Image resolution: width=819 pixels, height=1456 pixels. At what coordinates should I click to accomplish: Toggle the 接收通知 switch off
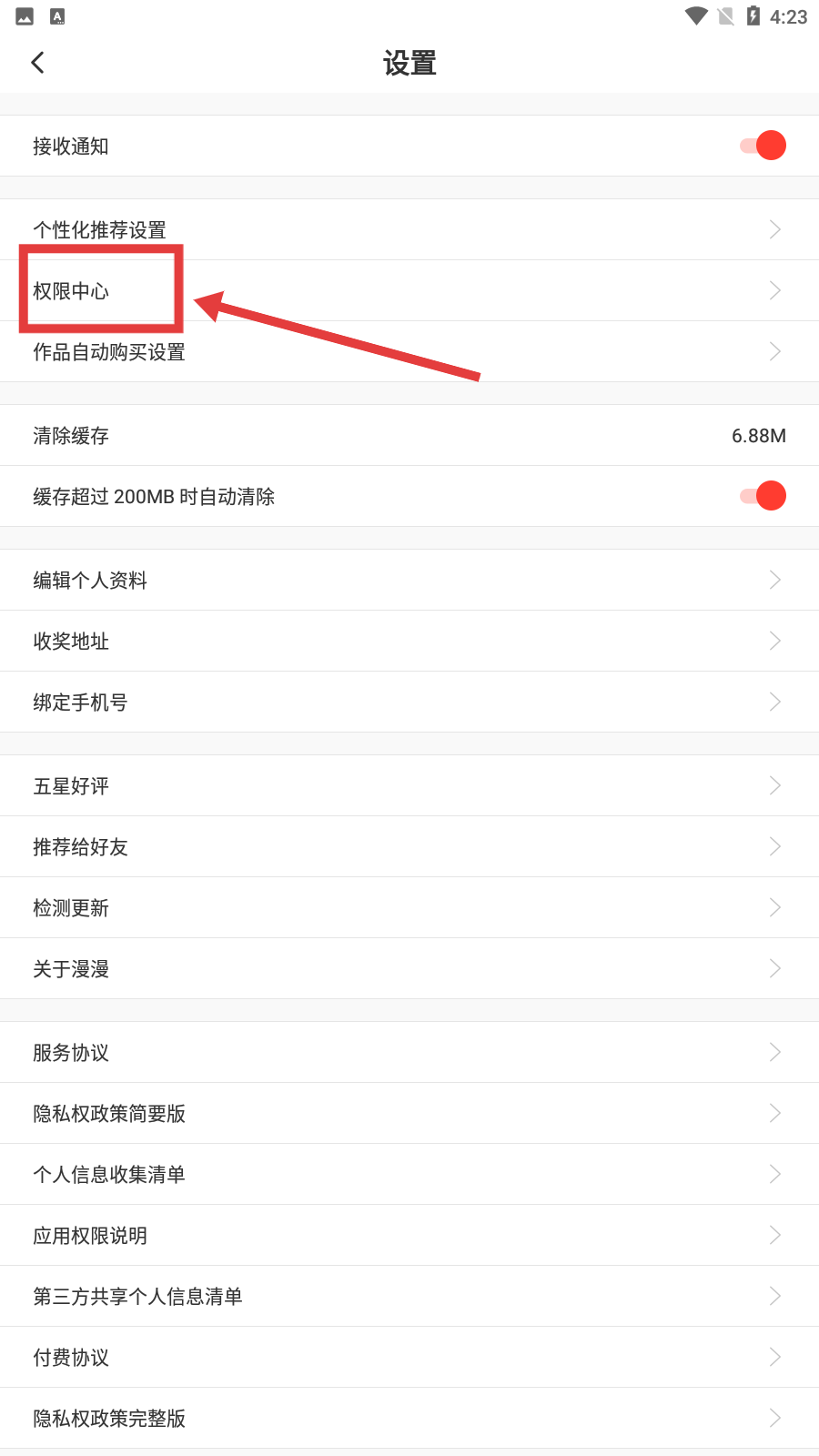tap(763, 146)
